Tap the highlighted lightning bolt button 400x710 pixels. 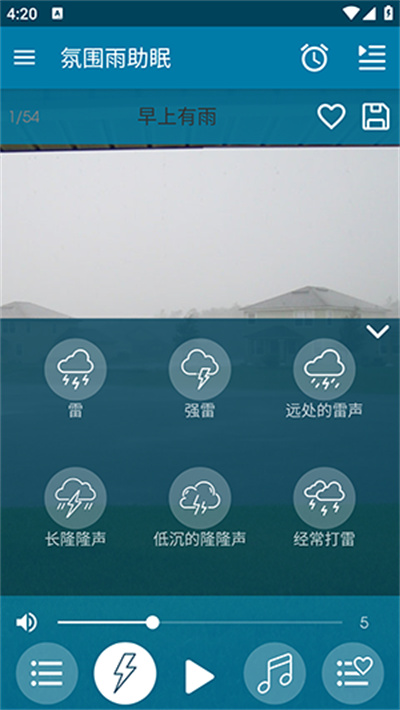[125, 674]
